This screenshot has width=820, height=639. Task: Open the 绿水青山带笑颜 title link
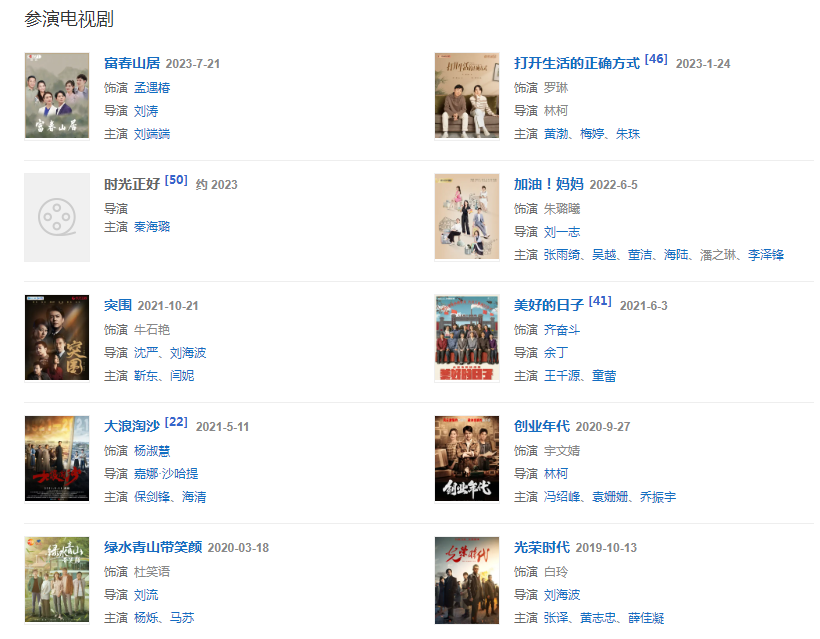(x=153, y=547)
